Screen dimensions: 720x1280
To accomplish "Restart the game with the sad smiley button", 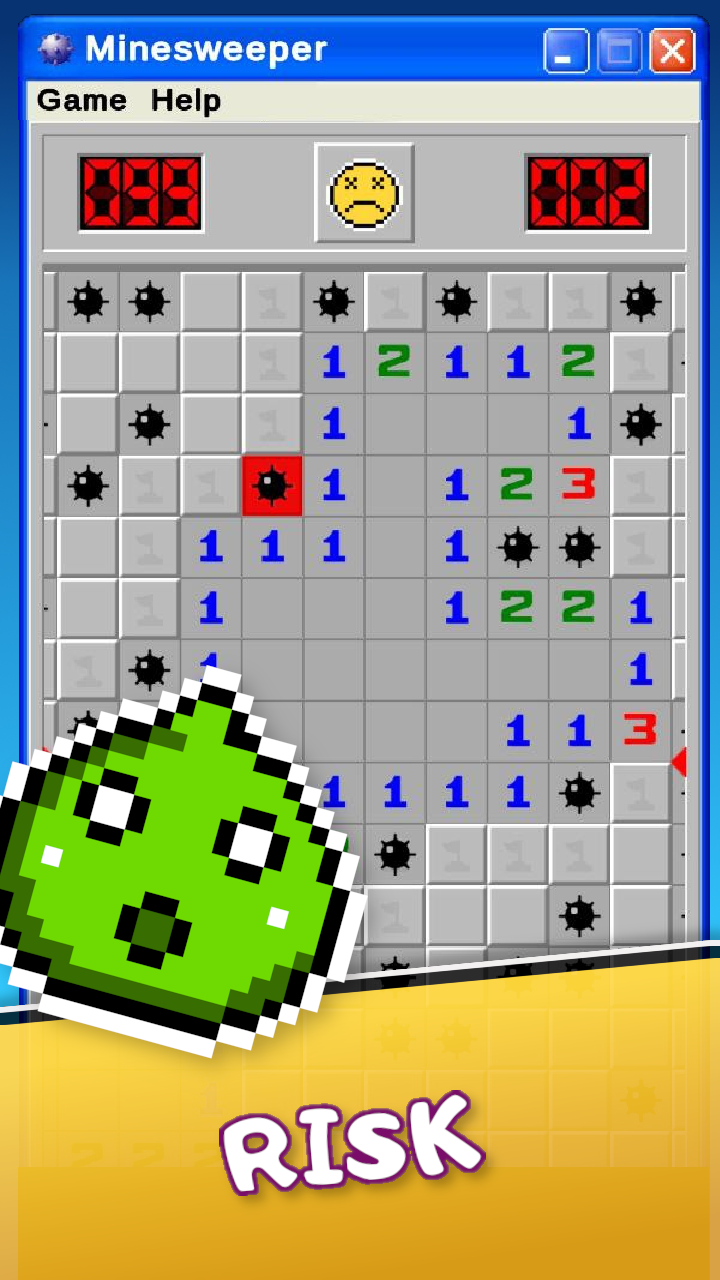I will point(363,192).
